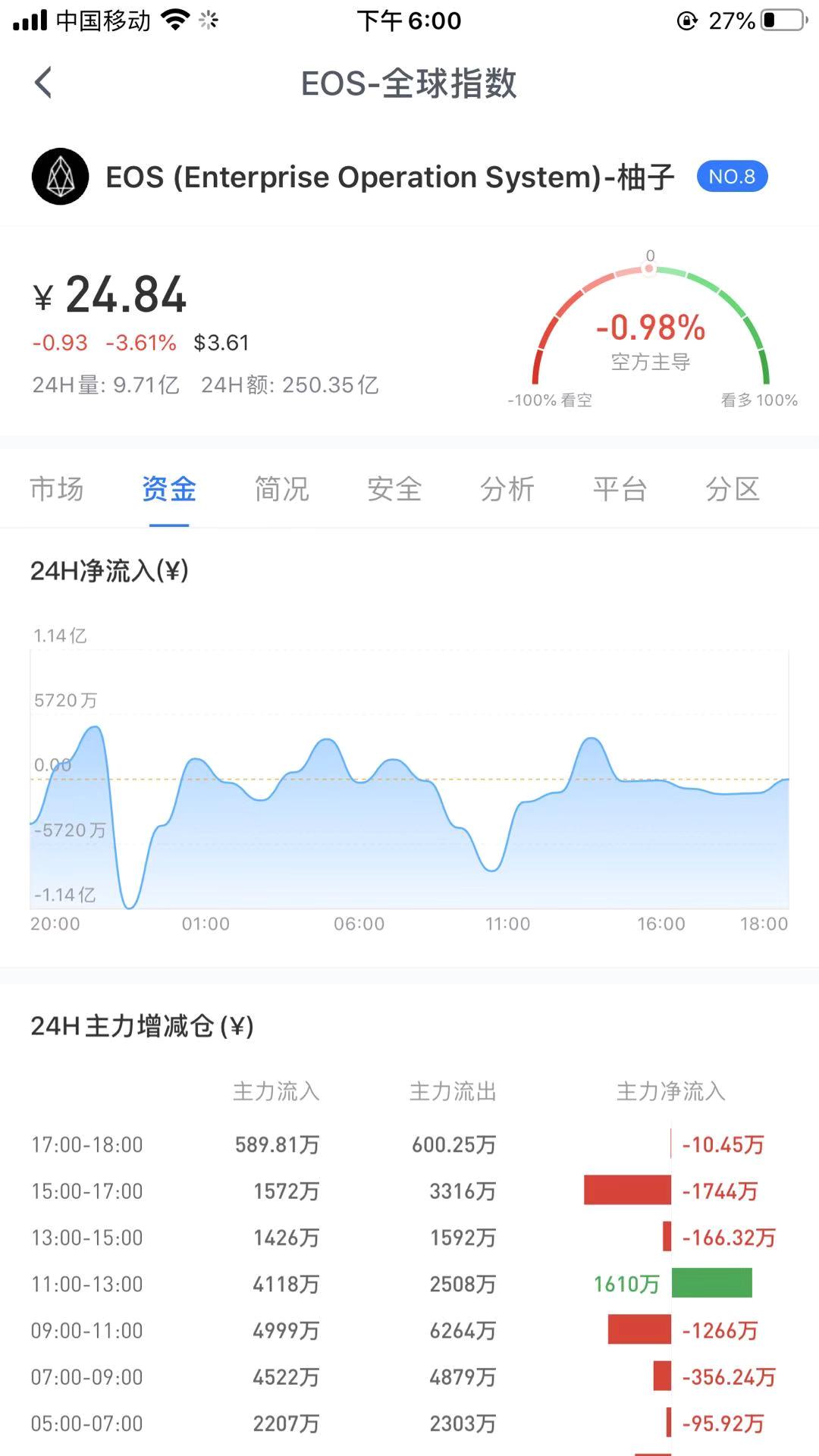819x1456 pixels.
Task: Open the 简况 tab
Action: tap(282, 489)
